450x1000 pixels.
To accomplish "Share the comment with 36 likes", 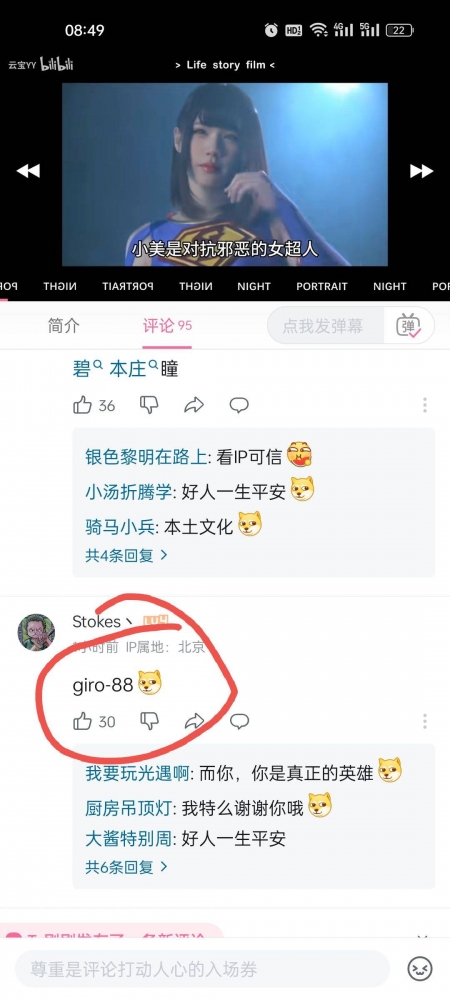I will 194,405.
